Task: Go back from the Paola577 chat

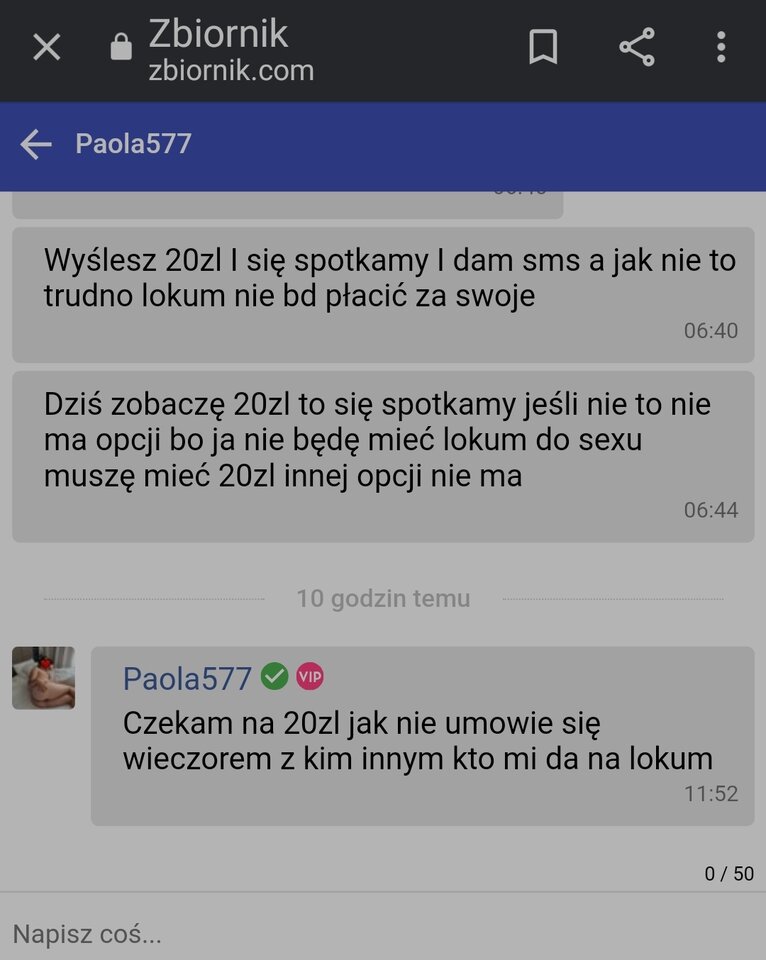Action: pos(36,144)
